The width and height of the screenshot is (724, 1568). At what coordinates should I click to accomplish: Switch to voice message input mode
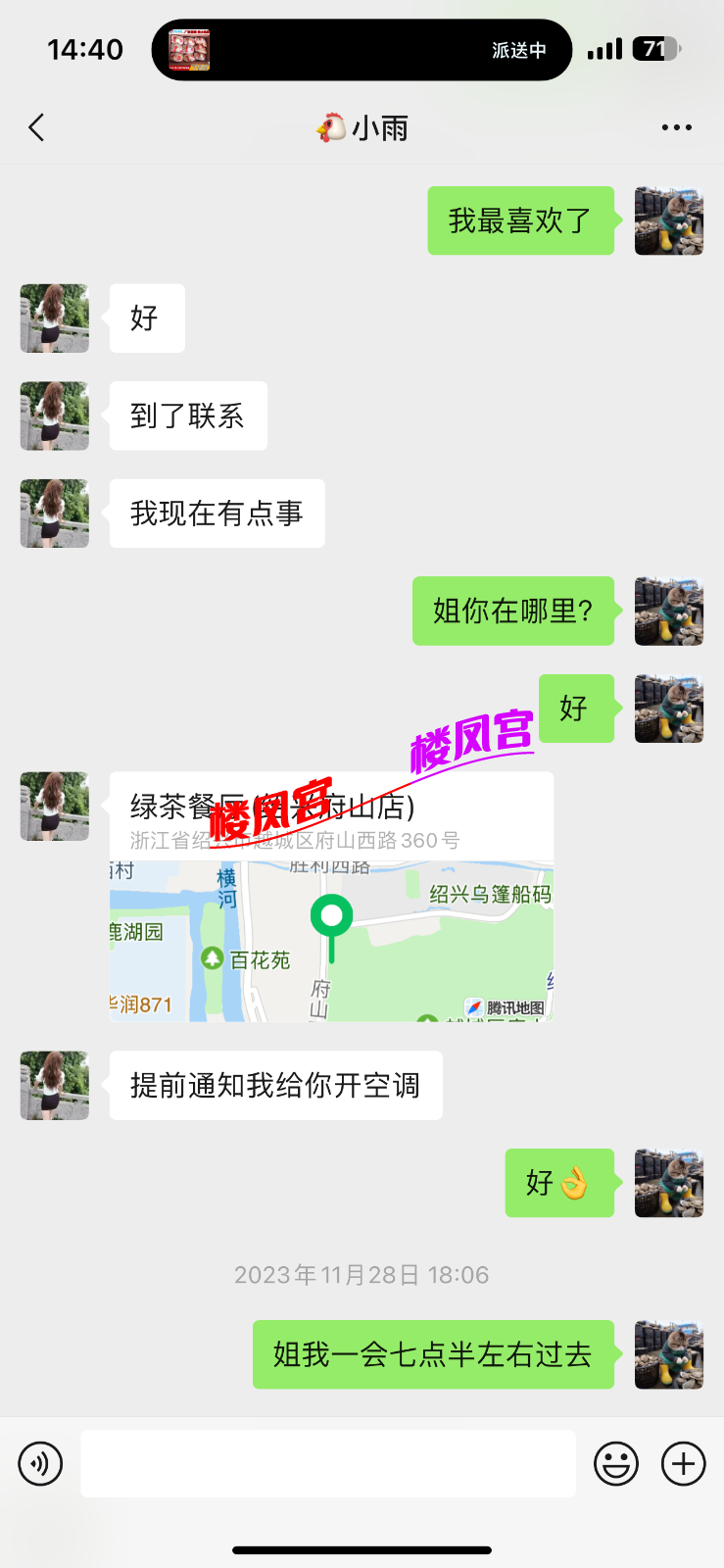(x=40, y=1463)
